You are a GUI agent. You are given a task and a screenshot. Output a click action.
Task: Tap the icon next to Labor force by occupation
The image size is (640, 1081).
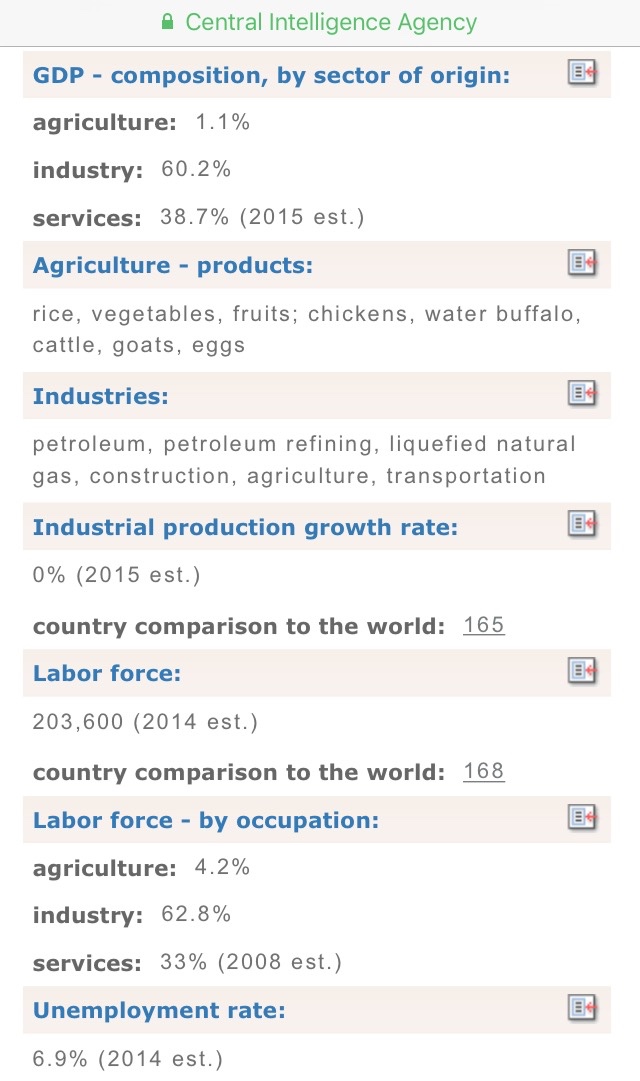(582, 818)
